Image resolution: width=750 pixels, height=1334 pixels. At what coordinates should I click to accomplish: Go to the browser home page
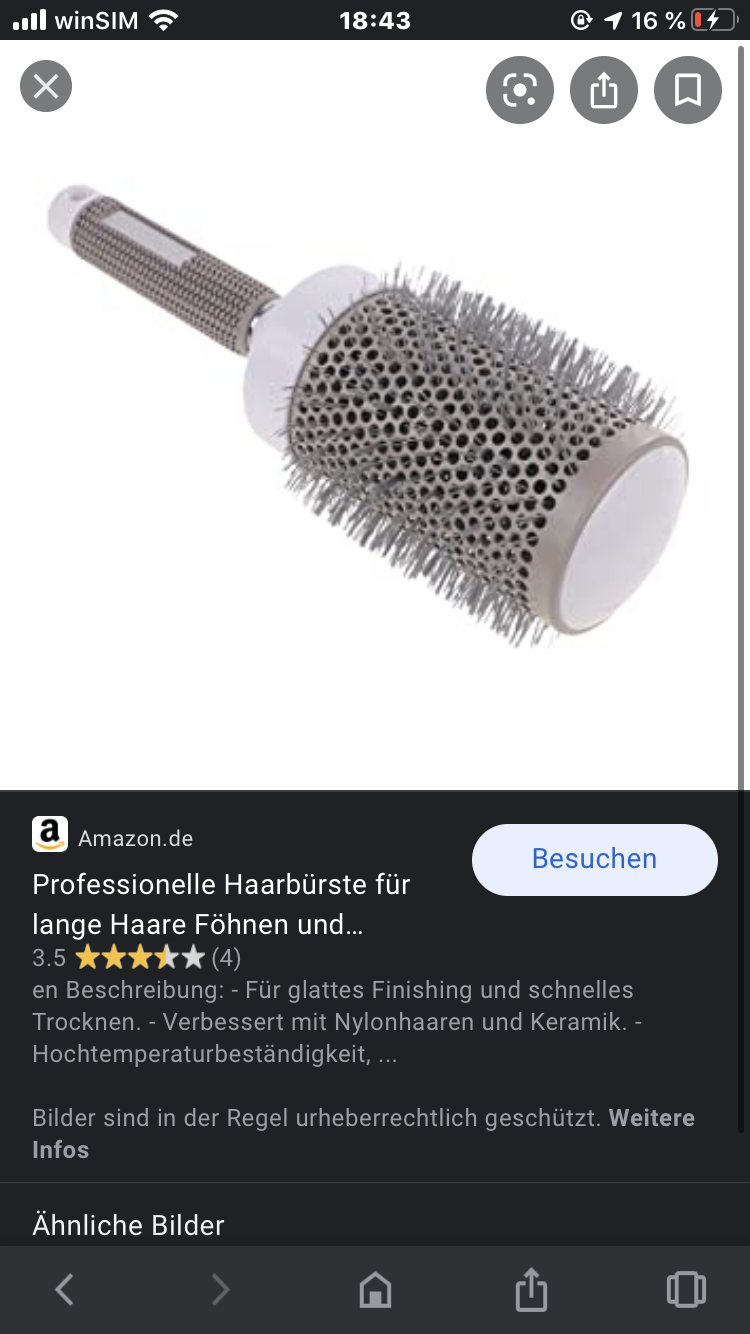(375, 1290)
